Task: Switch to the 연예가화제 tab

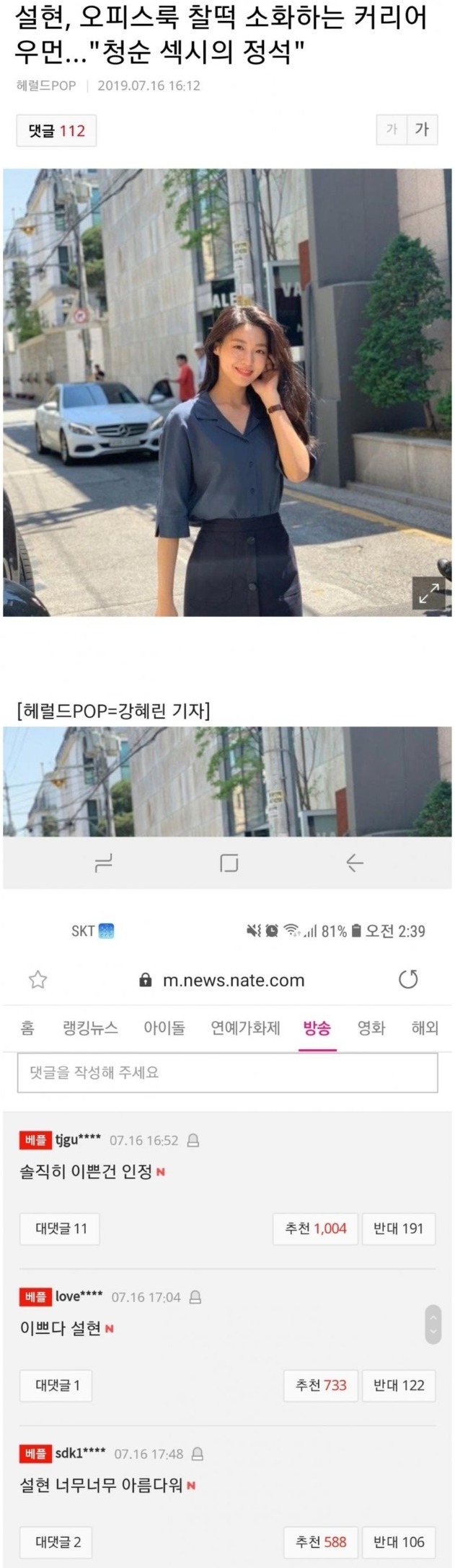Action: point(245,1028)
